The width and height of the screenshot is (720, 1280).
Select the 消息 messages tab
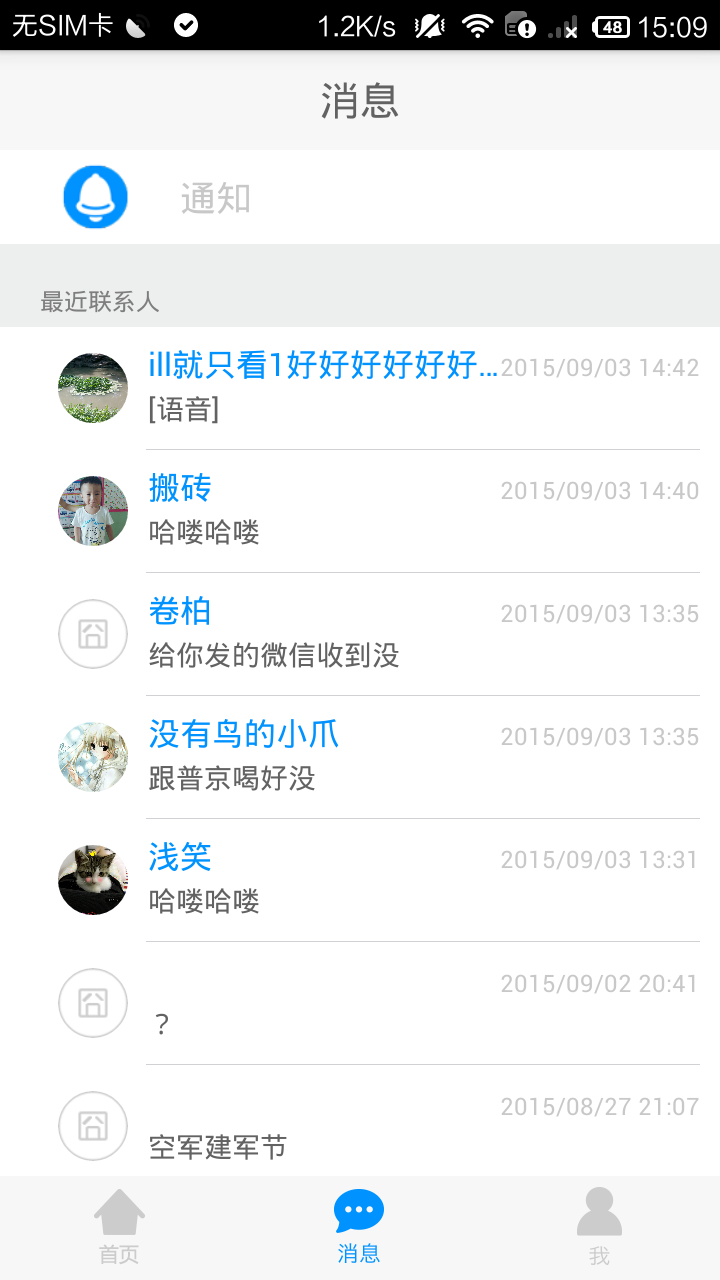point(359,1228)
